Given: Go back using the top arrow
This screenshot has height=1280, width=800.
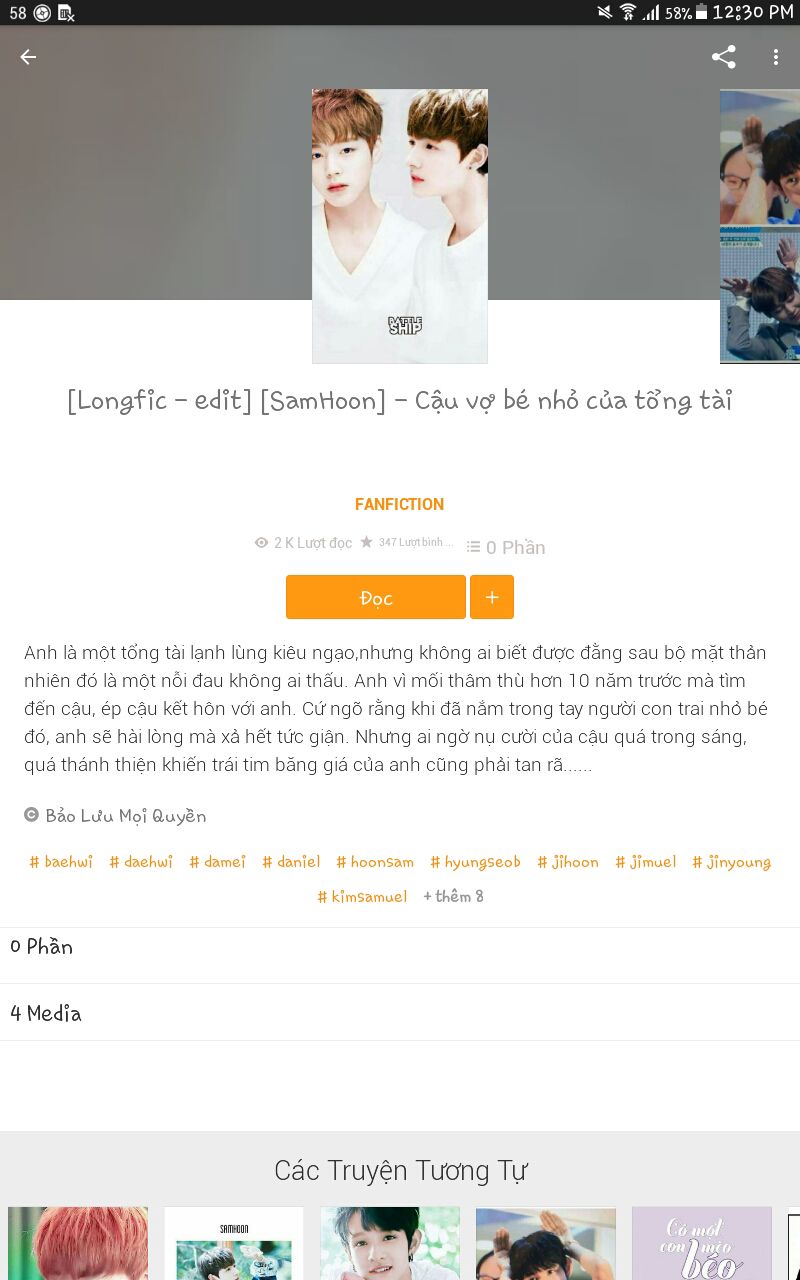Looking at the screenshot, I should (x=28, y=57).
